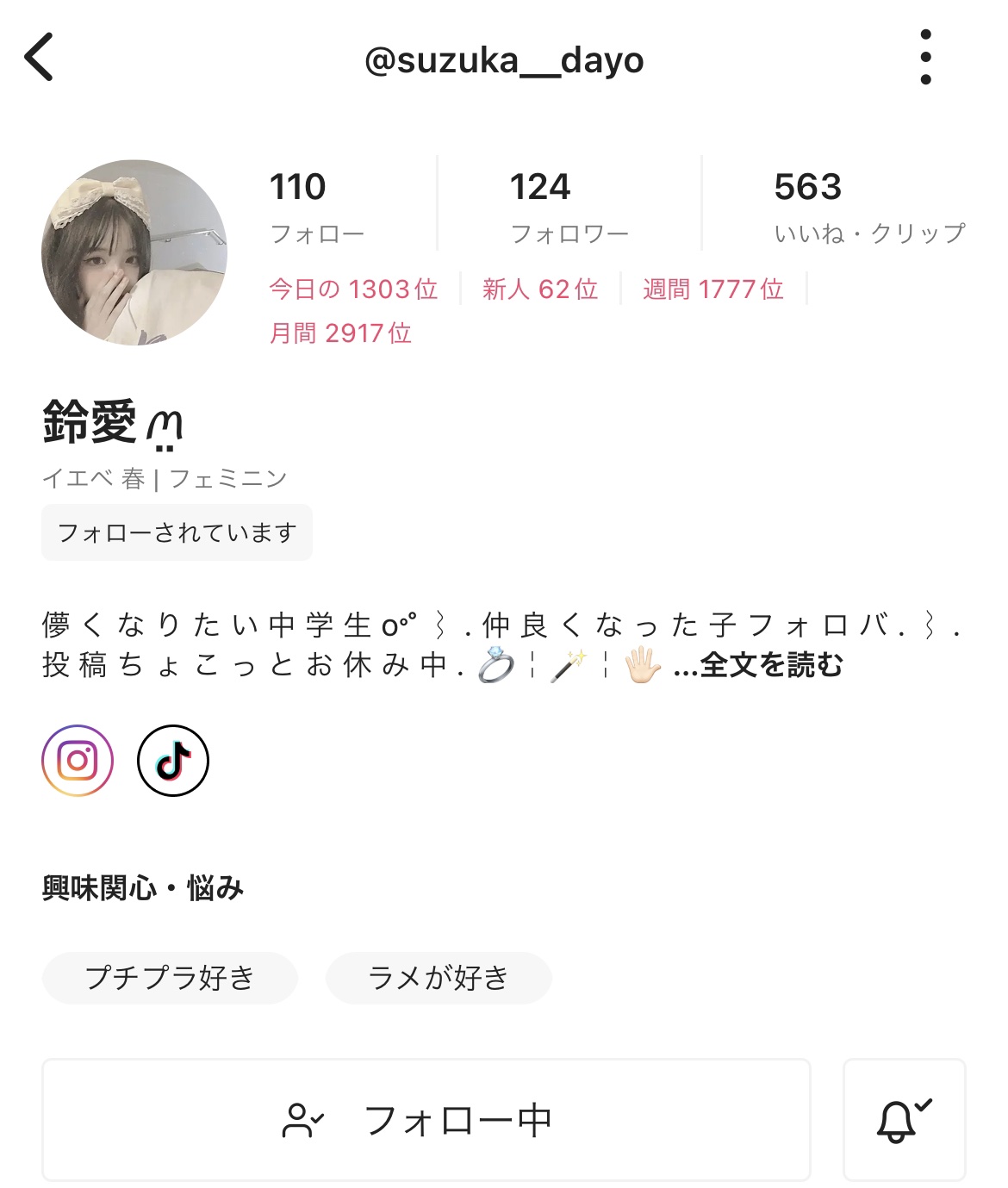View the 124 フォロワー list

(569, 207)
